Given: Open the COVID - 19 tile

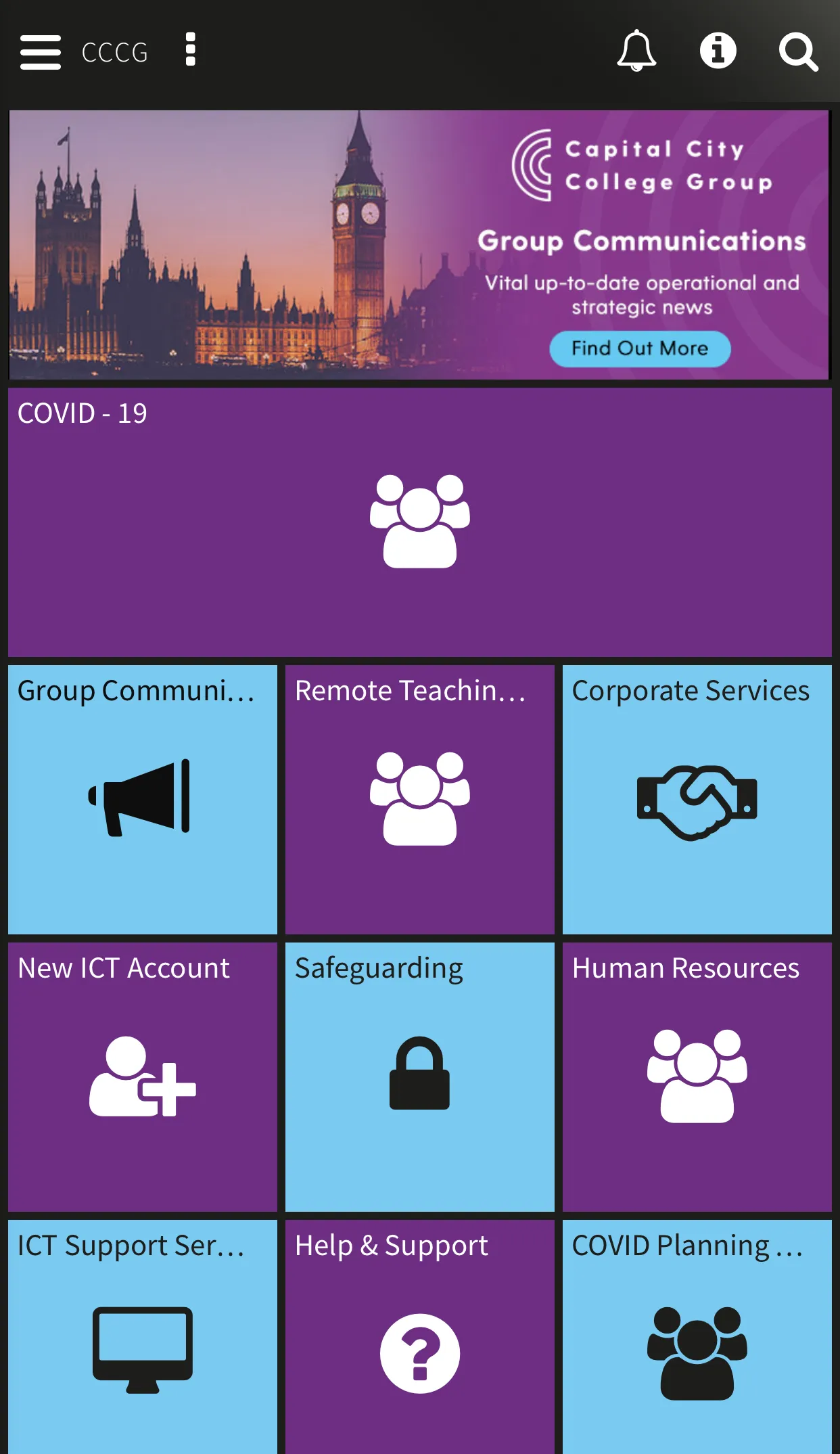Looking at the screenshot, I should 419,522.
